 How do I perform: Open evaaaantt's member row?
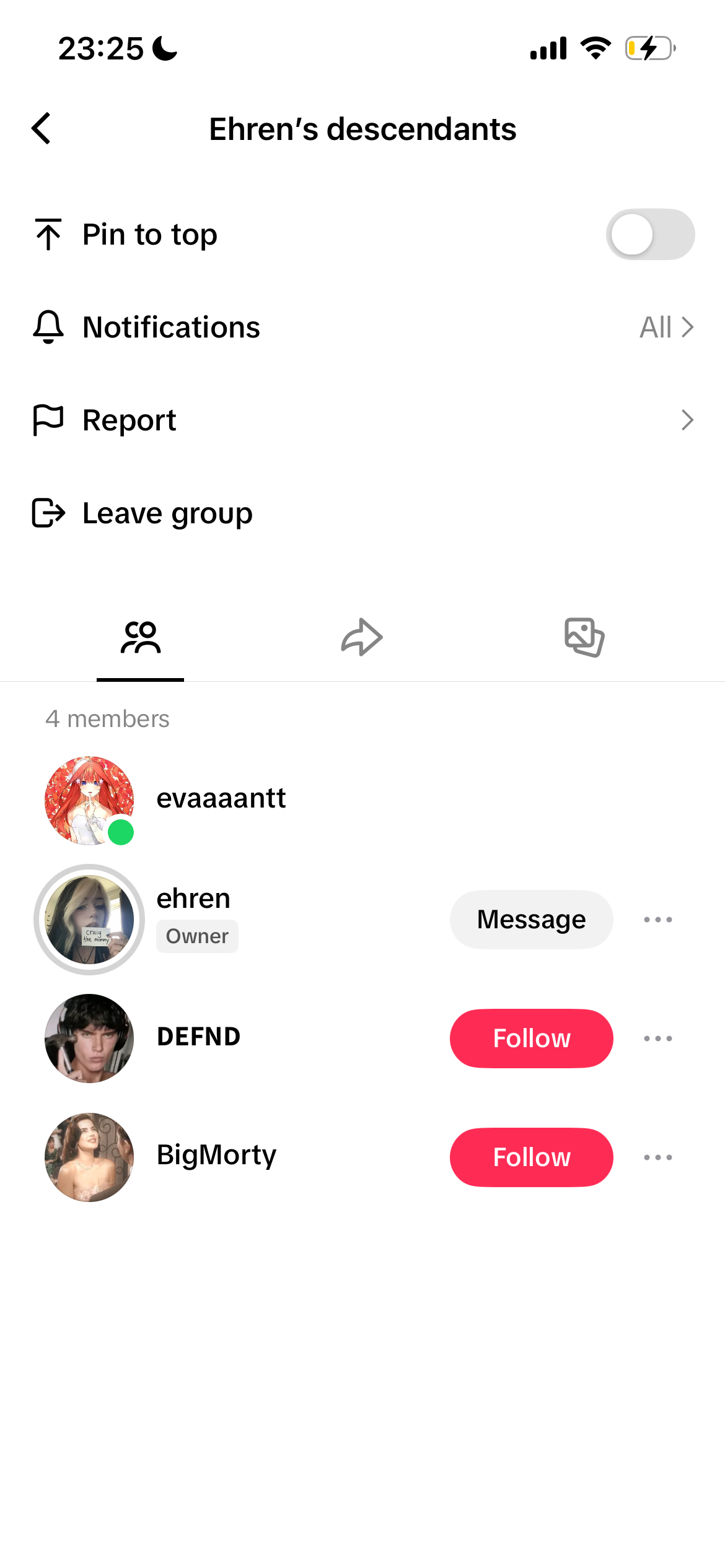tap(362, 800)
